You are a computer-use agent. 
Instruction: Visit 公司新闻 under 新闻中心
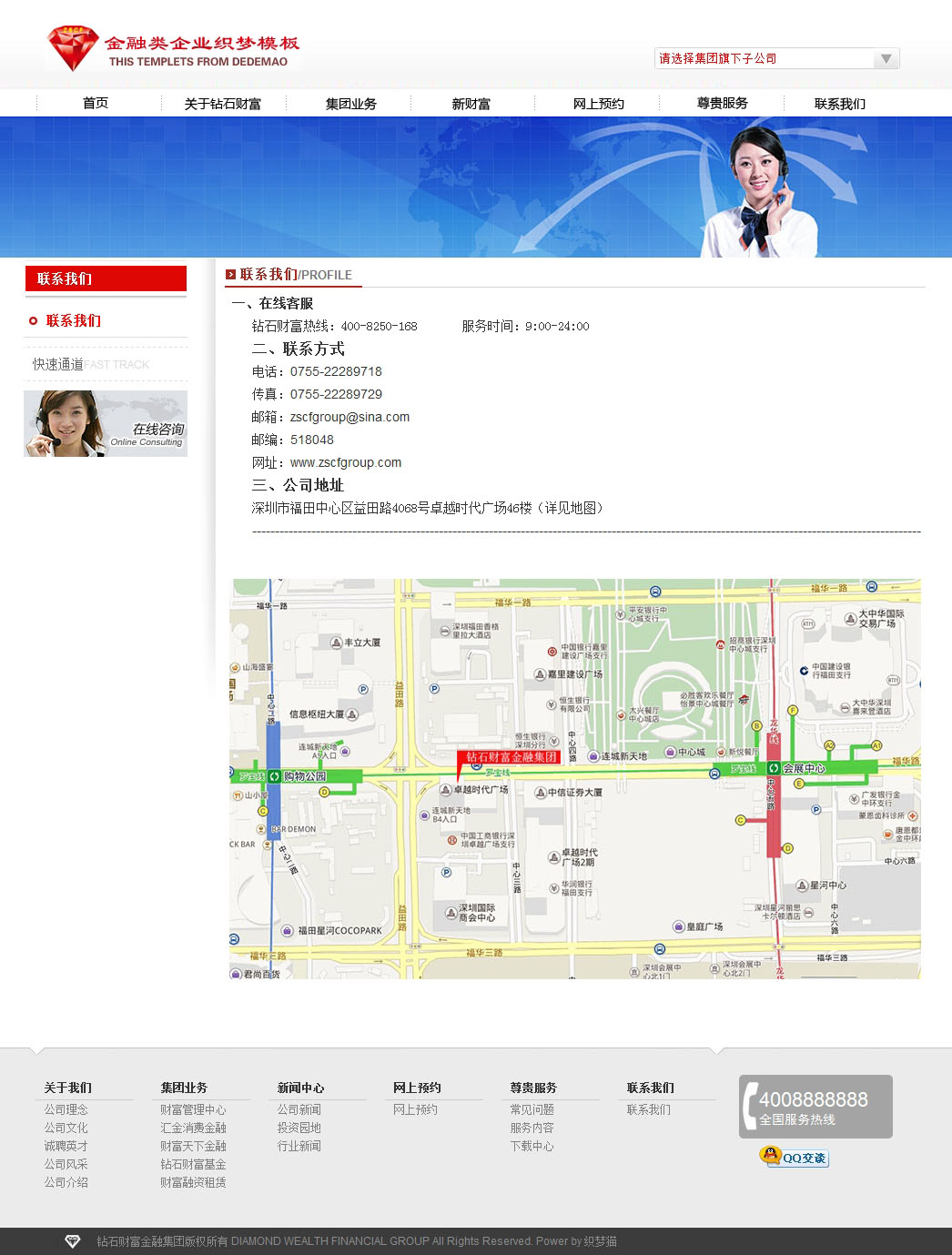click(x=299, y=1109)
